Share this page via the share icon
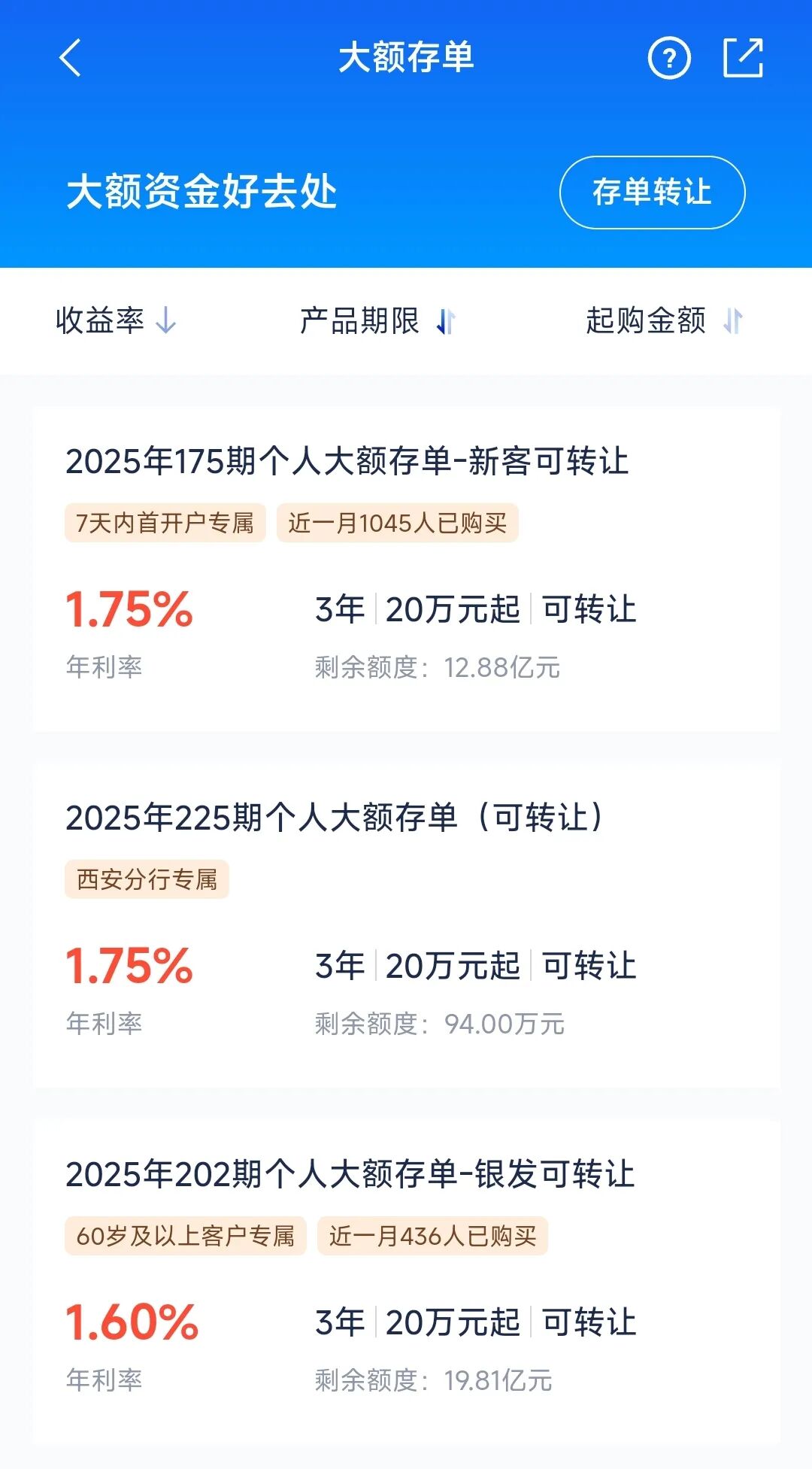The image size is (812, 1469). (x=743, y=58)
